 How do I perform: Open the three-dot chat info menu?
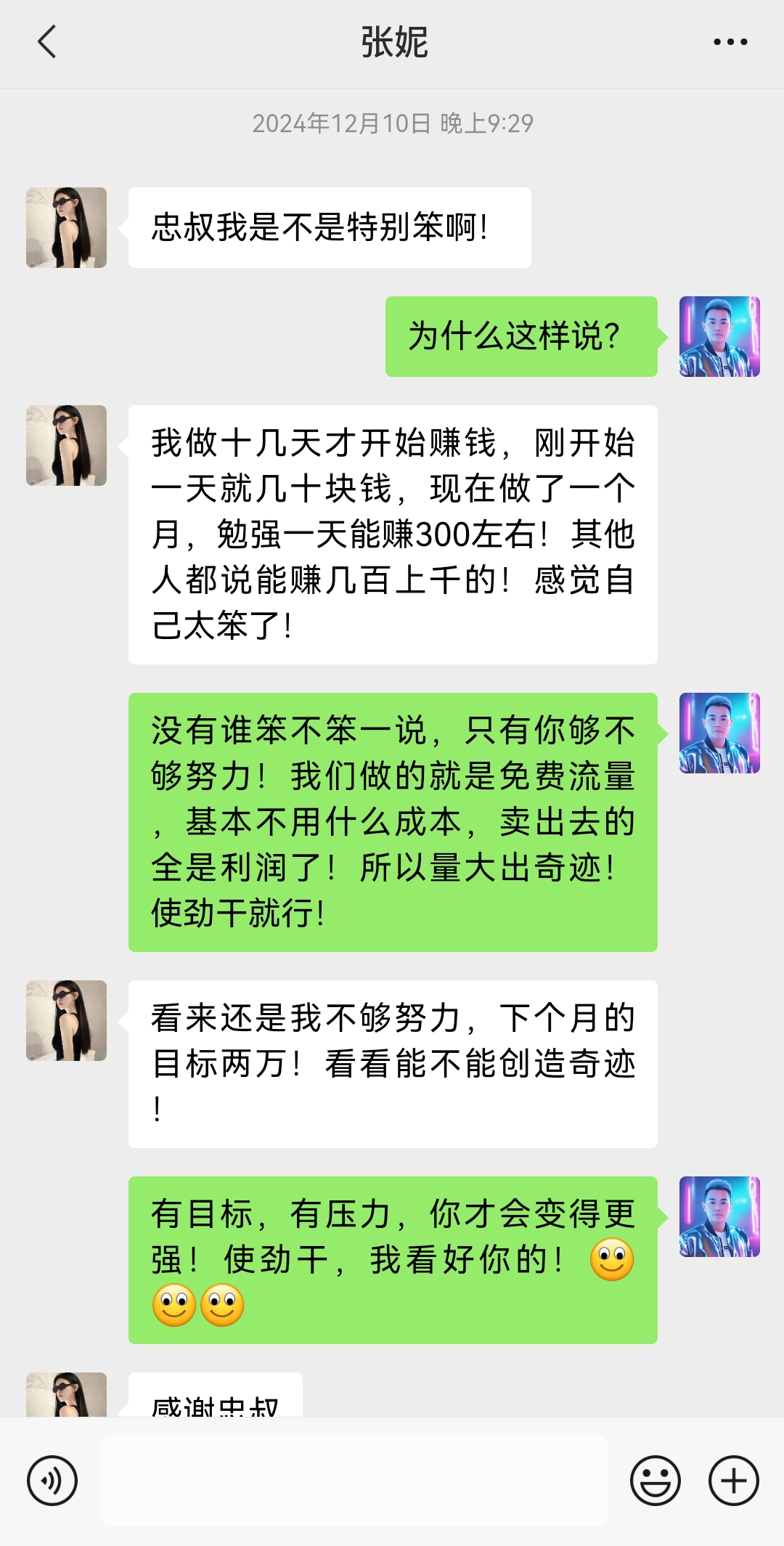730,42
